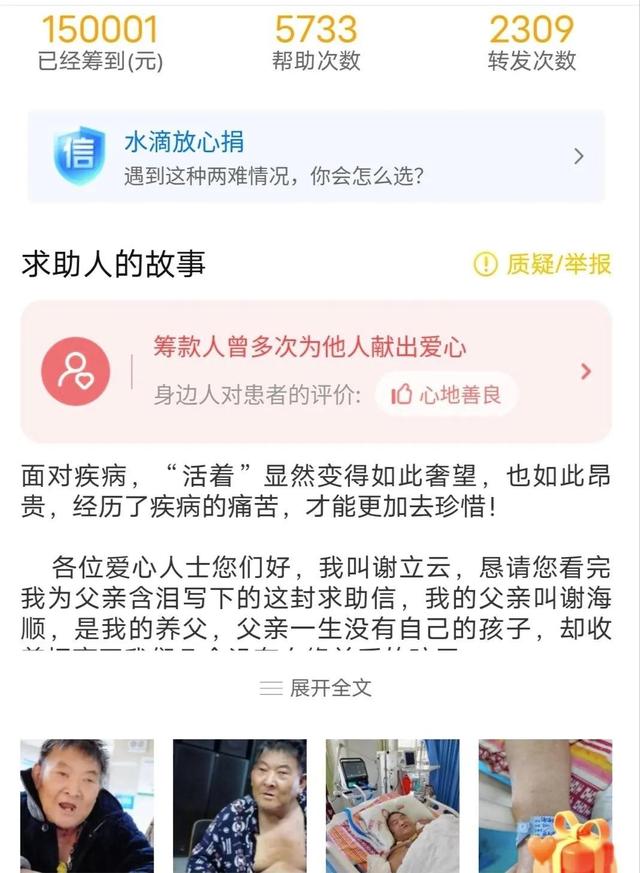Open third photo of patient in hospital bed
This screenshot has height=873, width=640.
pos(393,805)
